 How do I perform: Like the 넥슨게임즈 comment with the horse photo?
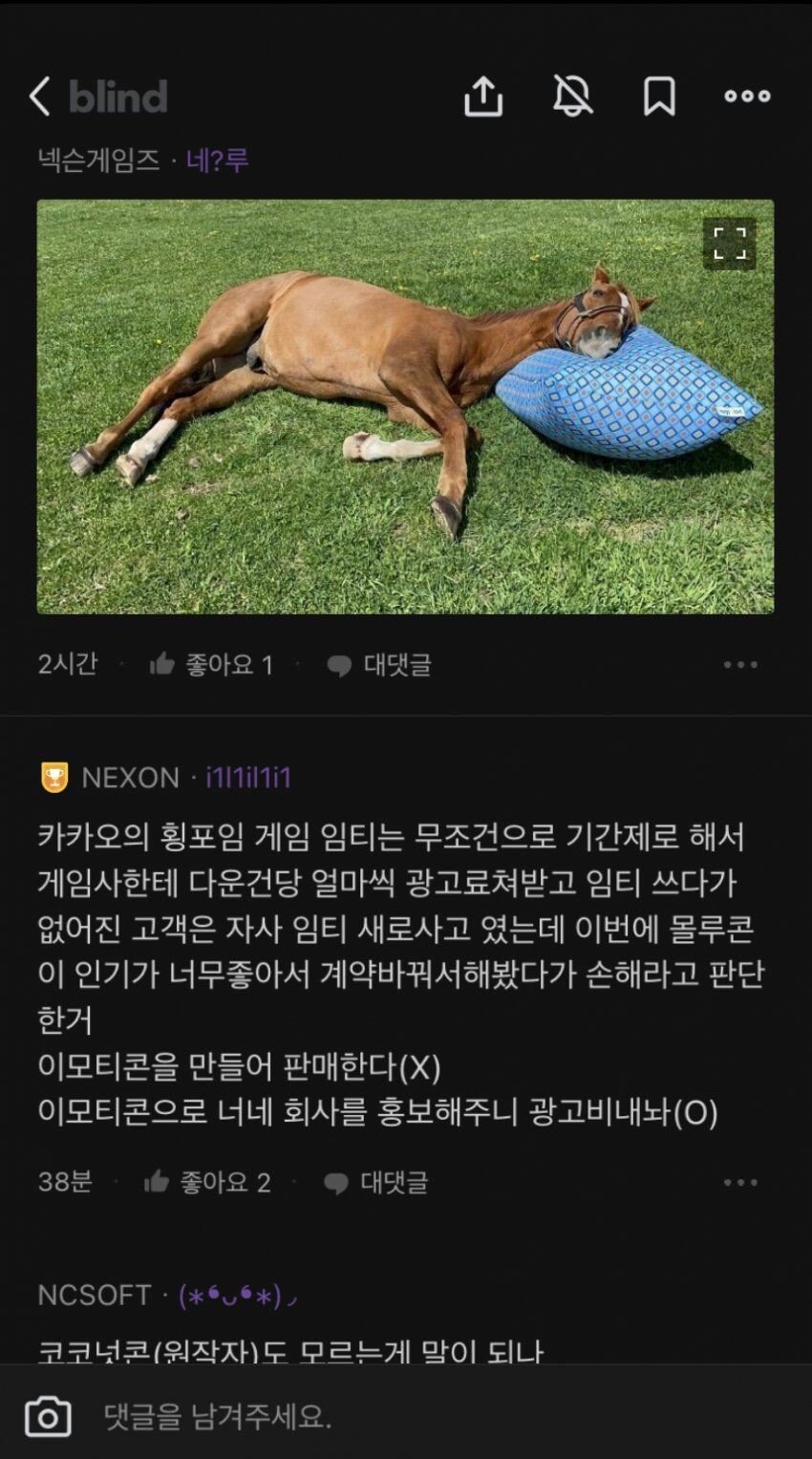212,665
